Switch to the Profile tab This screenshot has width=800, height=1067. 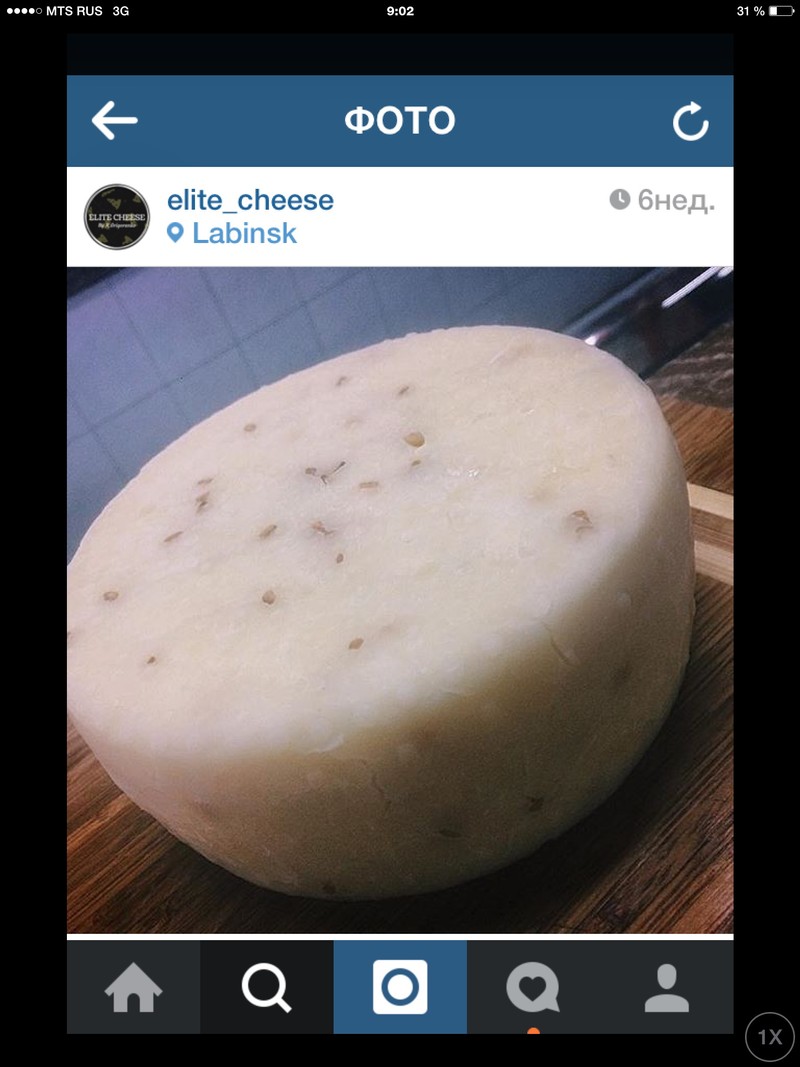(x=667, y=988)
